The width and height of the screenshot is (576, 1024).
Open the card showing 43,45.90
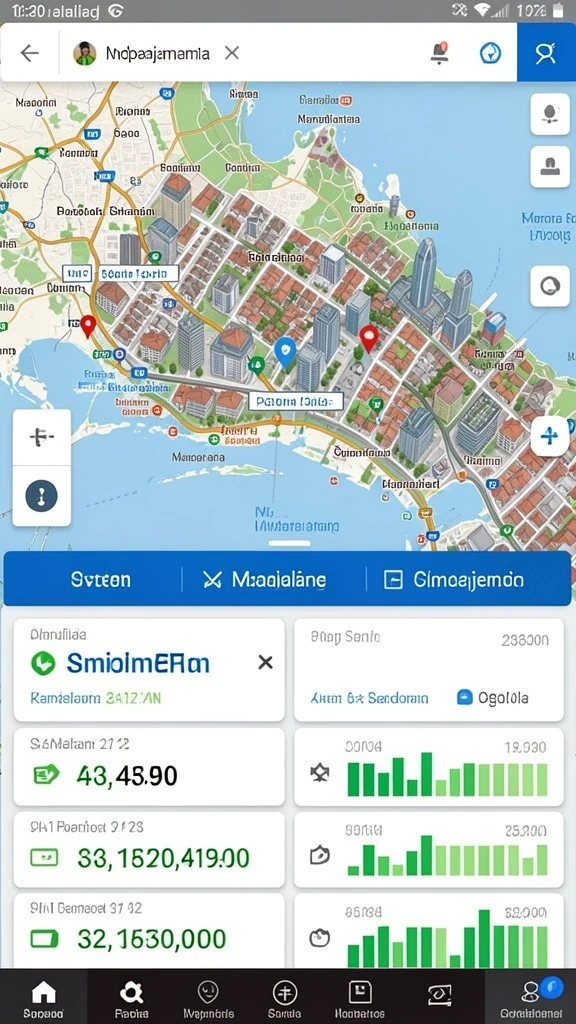tap(149, 767)
